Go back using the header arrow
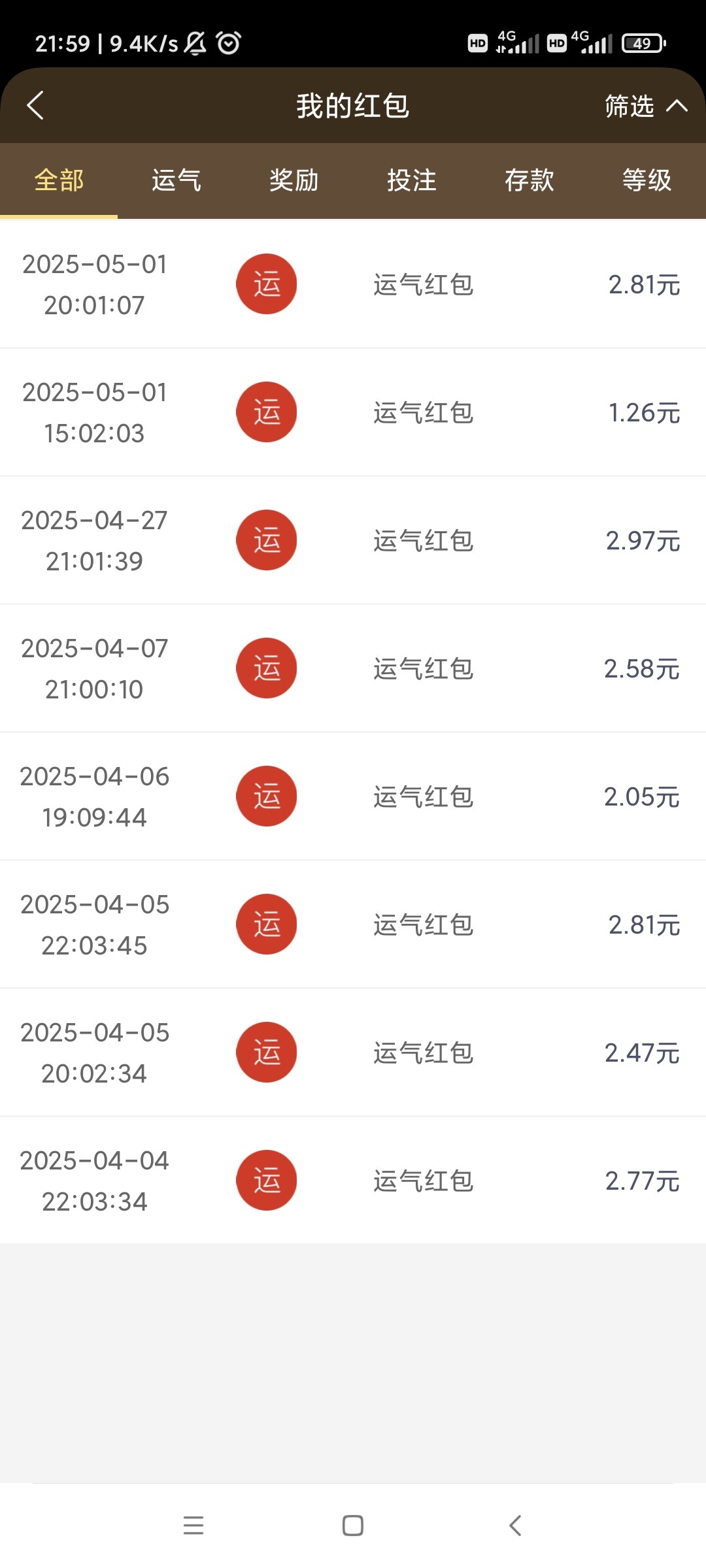Image resolution: width=706 pixels, height=1568 pixels. 35,105
